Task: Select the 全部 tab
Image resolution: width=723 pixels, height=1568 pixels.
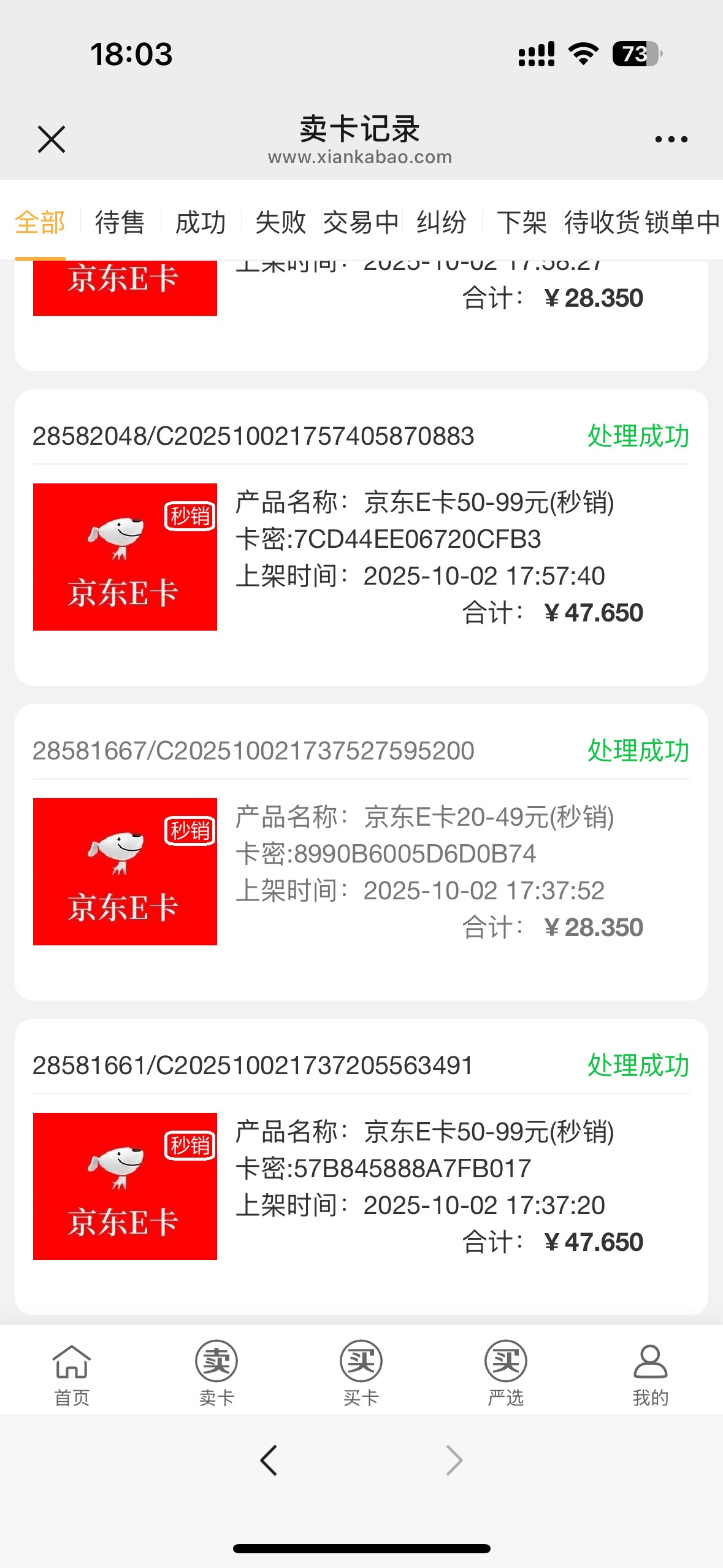Action: point(40,222)
